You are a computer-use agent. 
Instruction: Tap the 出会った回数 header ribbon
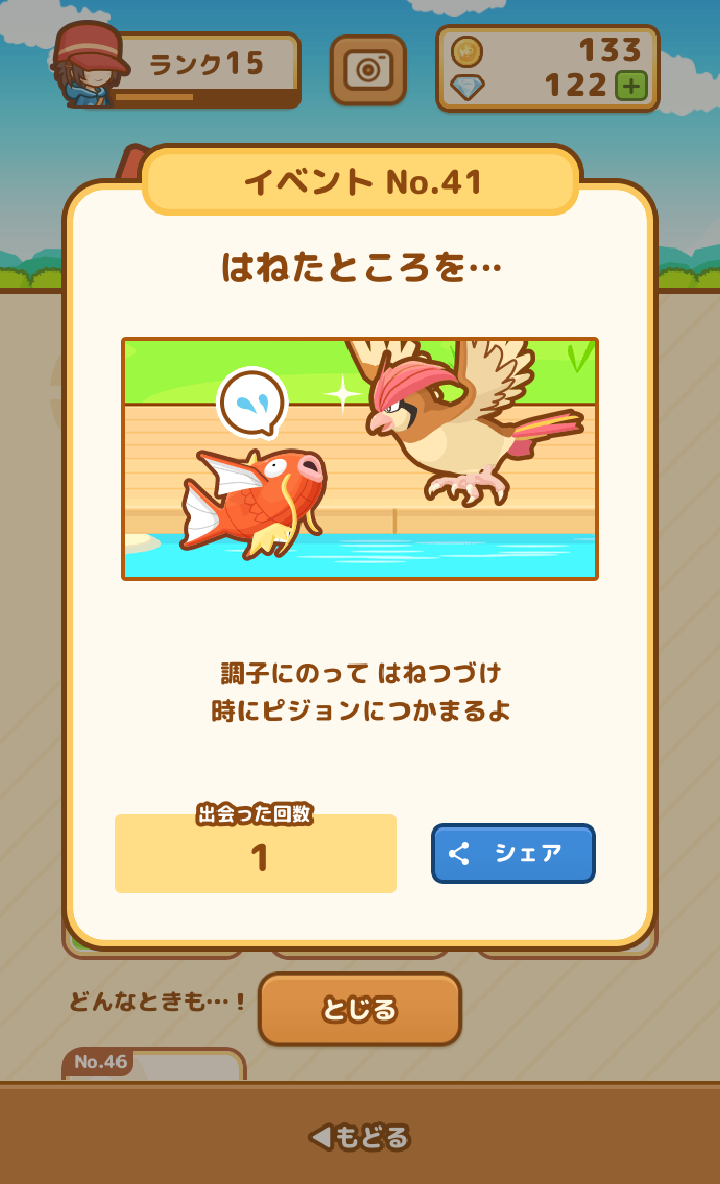[x=255, y=814]
